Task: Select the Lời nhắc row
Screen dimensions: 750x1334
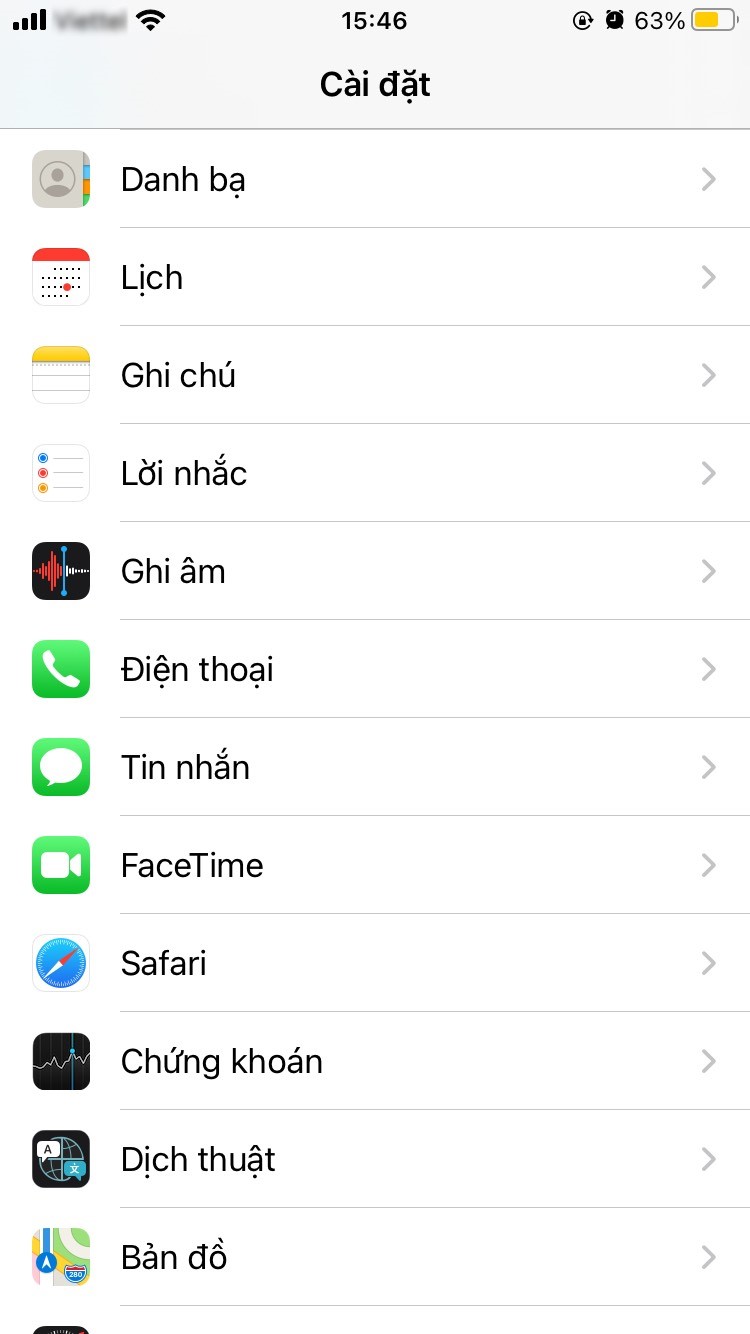Action: pyautogui.click(x=375, y=473)
